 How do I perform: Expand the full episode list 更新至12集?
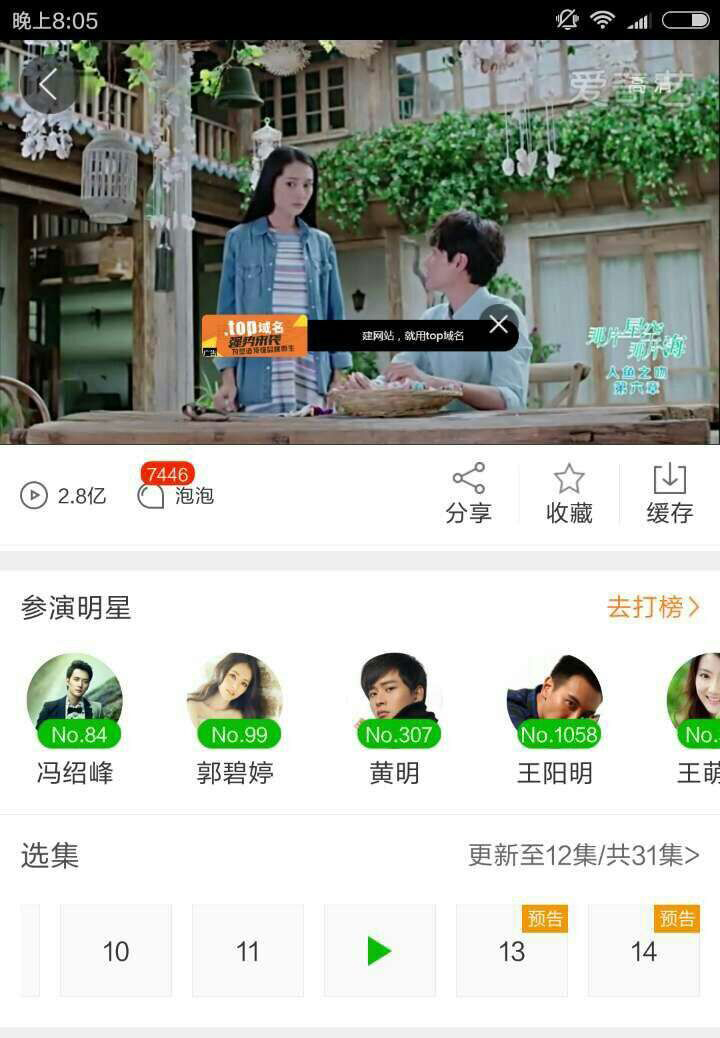(583, 855)
